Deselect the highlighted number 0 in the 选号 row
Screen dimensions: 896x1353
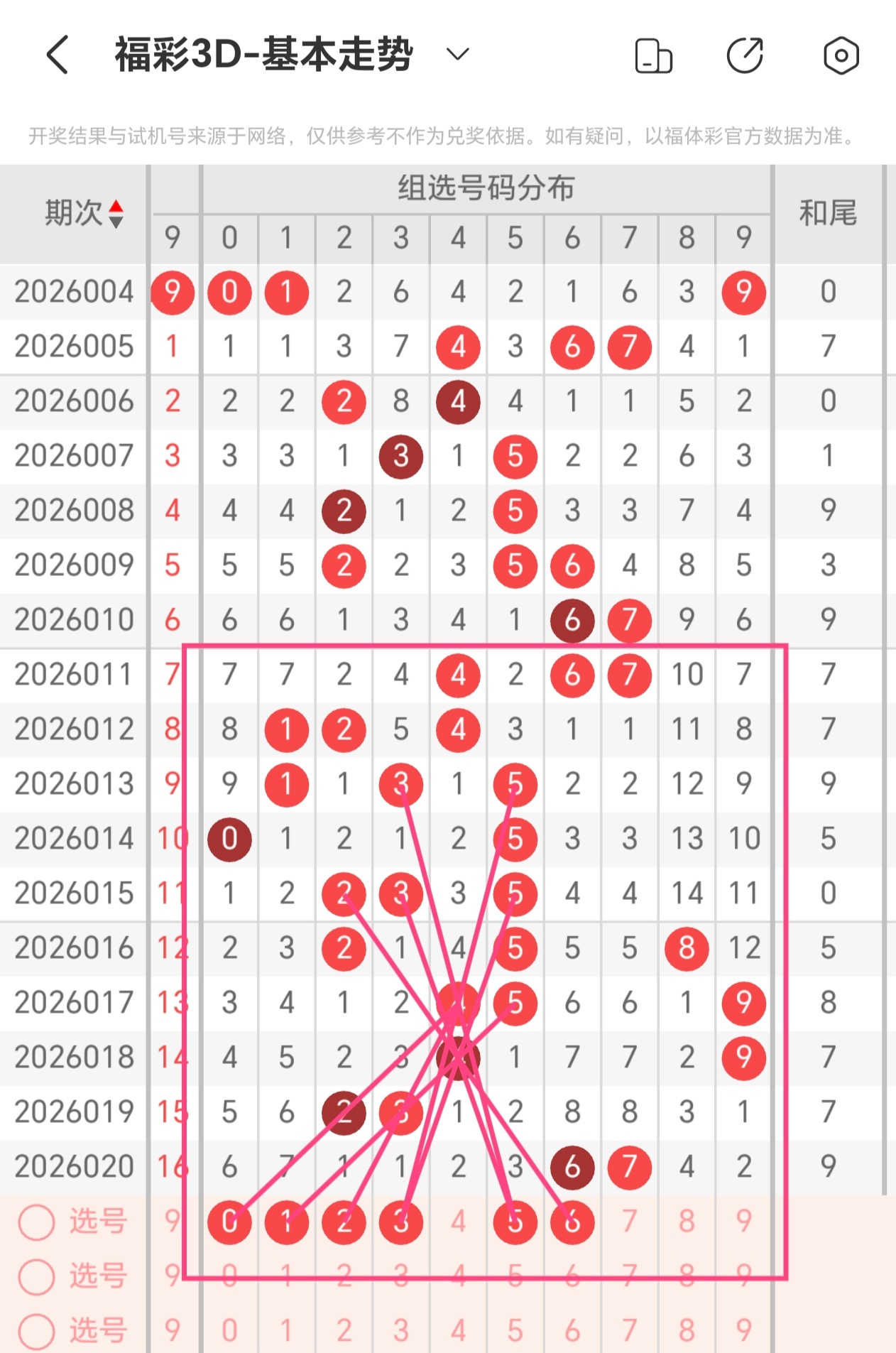tap(229, 1222)
